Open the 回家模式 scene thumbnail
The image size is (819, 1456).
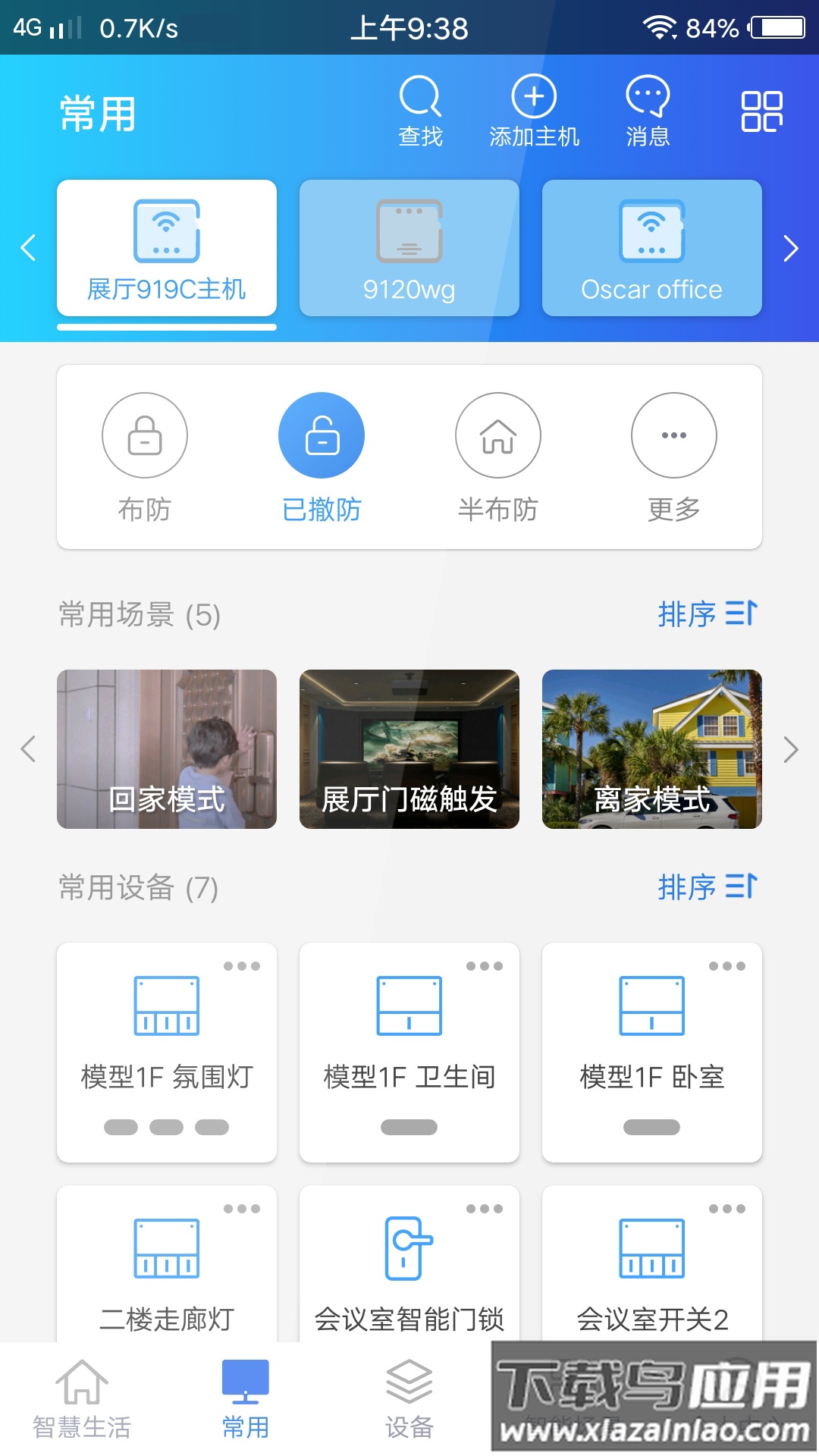(x=167, y=748)
